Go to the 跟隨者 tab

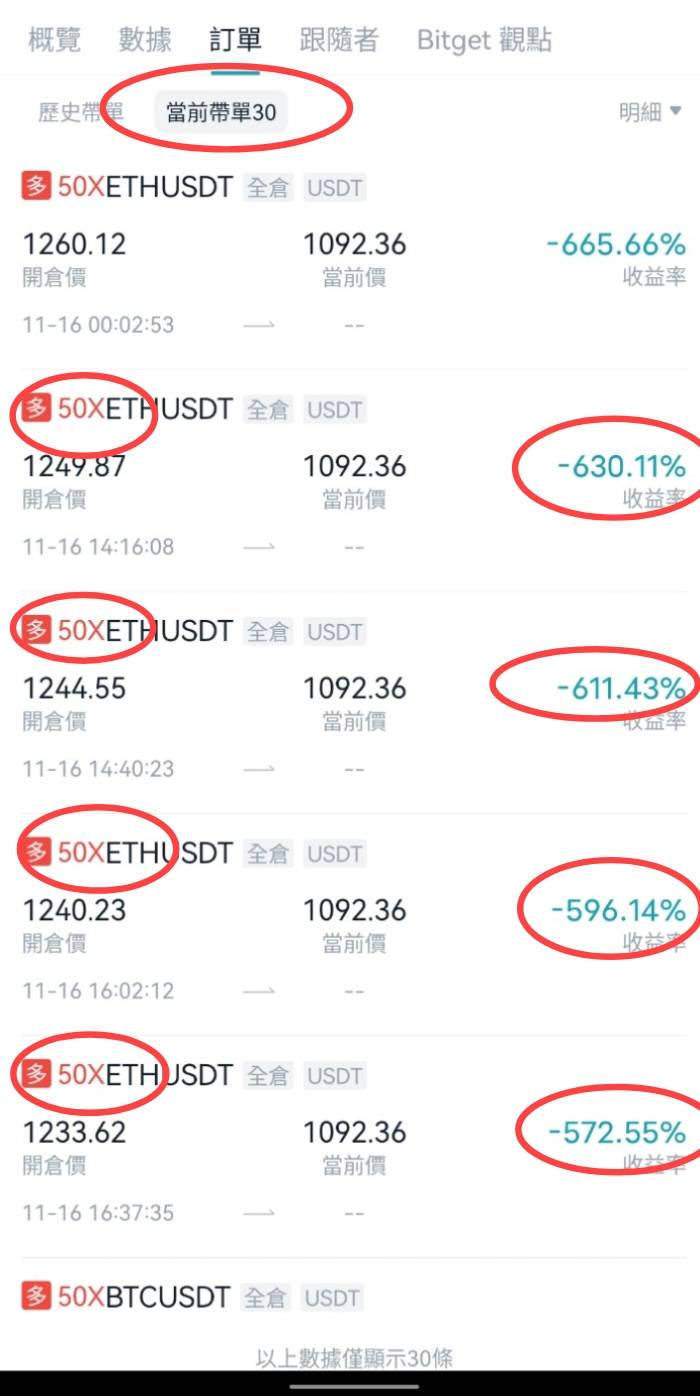point(339,40)
